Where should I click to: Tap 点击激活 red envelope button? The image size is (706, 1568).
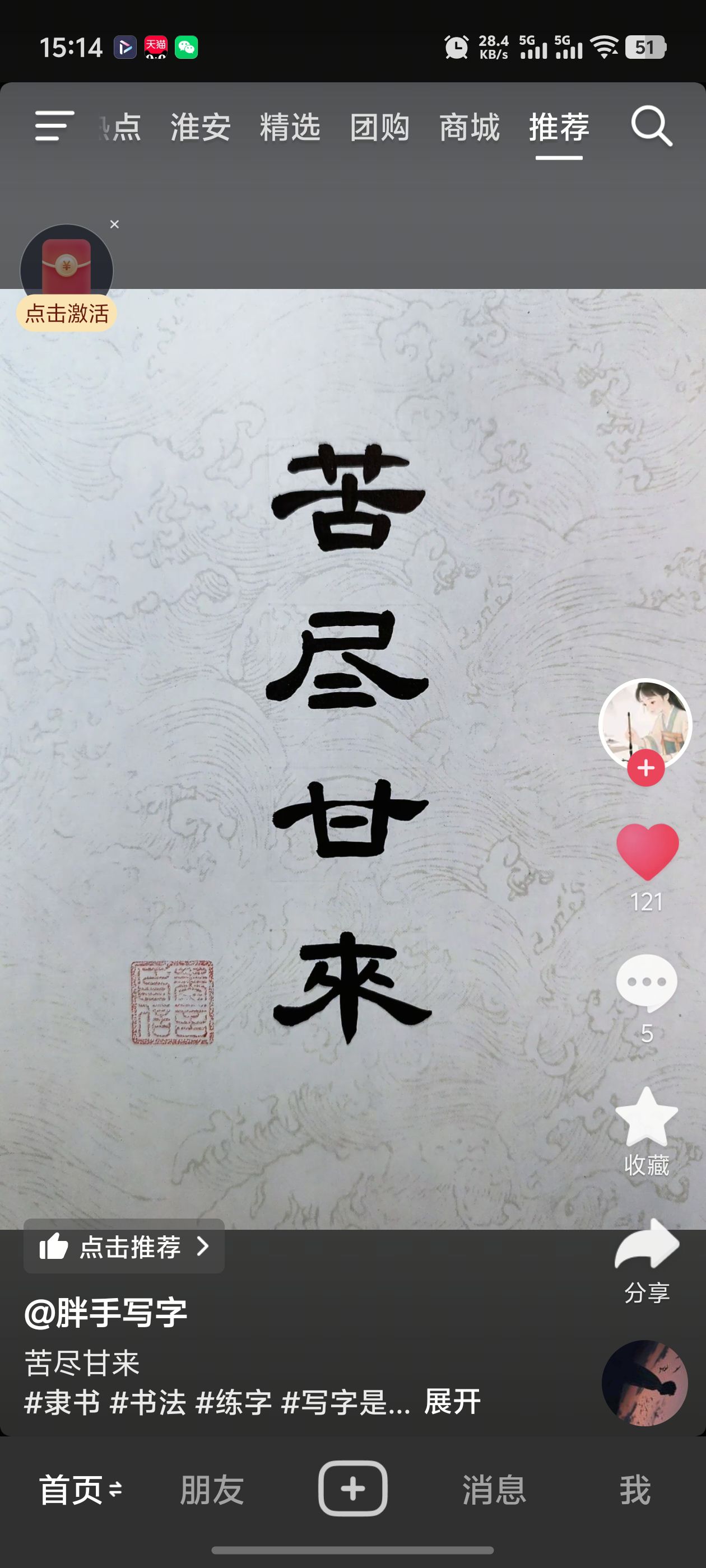point(66,313)
